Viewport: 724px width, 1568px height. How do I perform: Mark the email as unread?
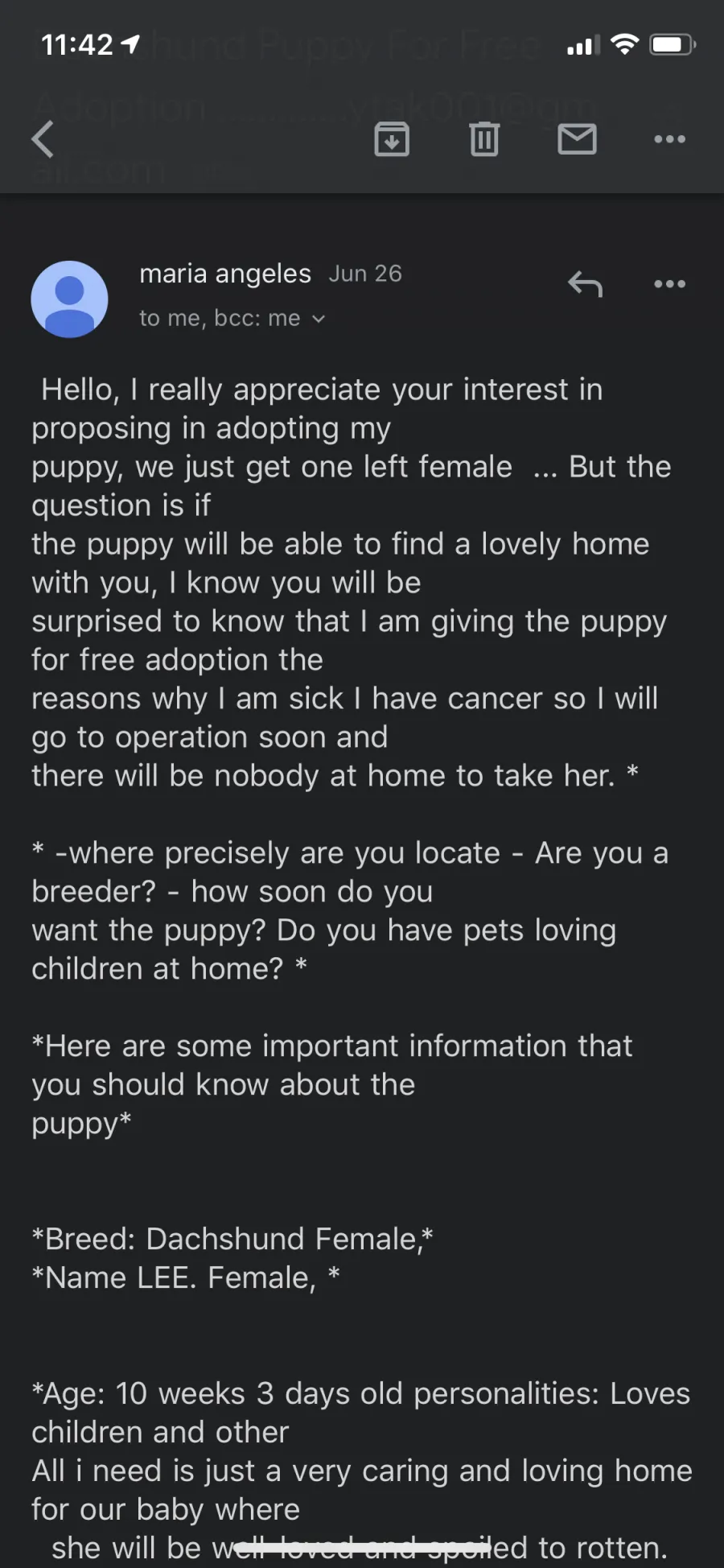point(577,139)
